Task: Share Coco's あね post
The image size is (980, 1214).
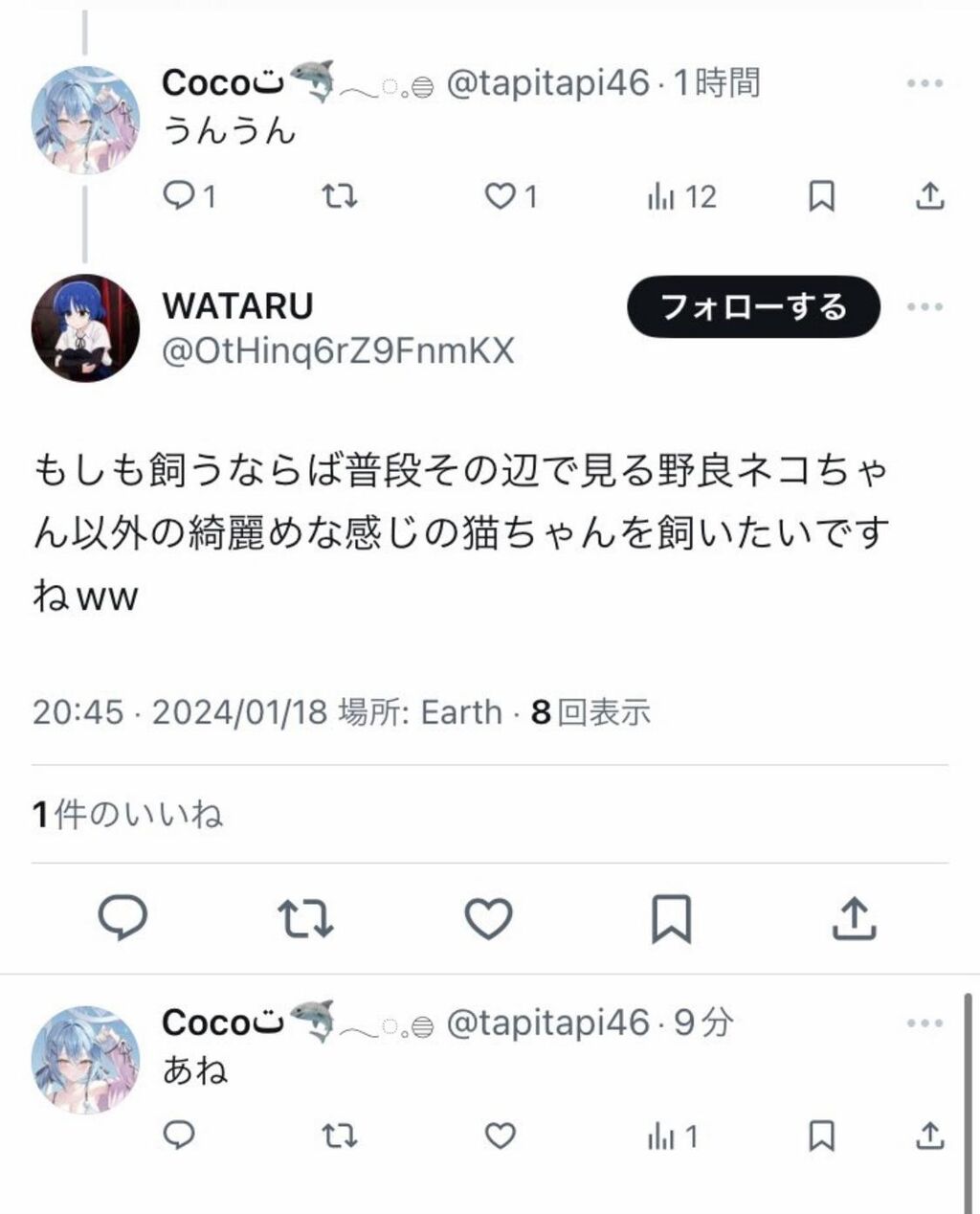Action: [930, 1136]
